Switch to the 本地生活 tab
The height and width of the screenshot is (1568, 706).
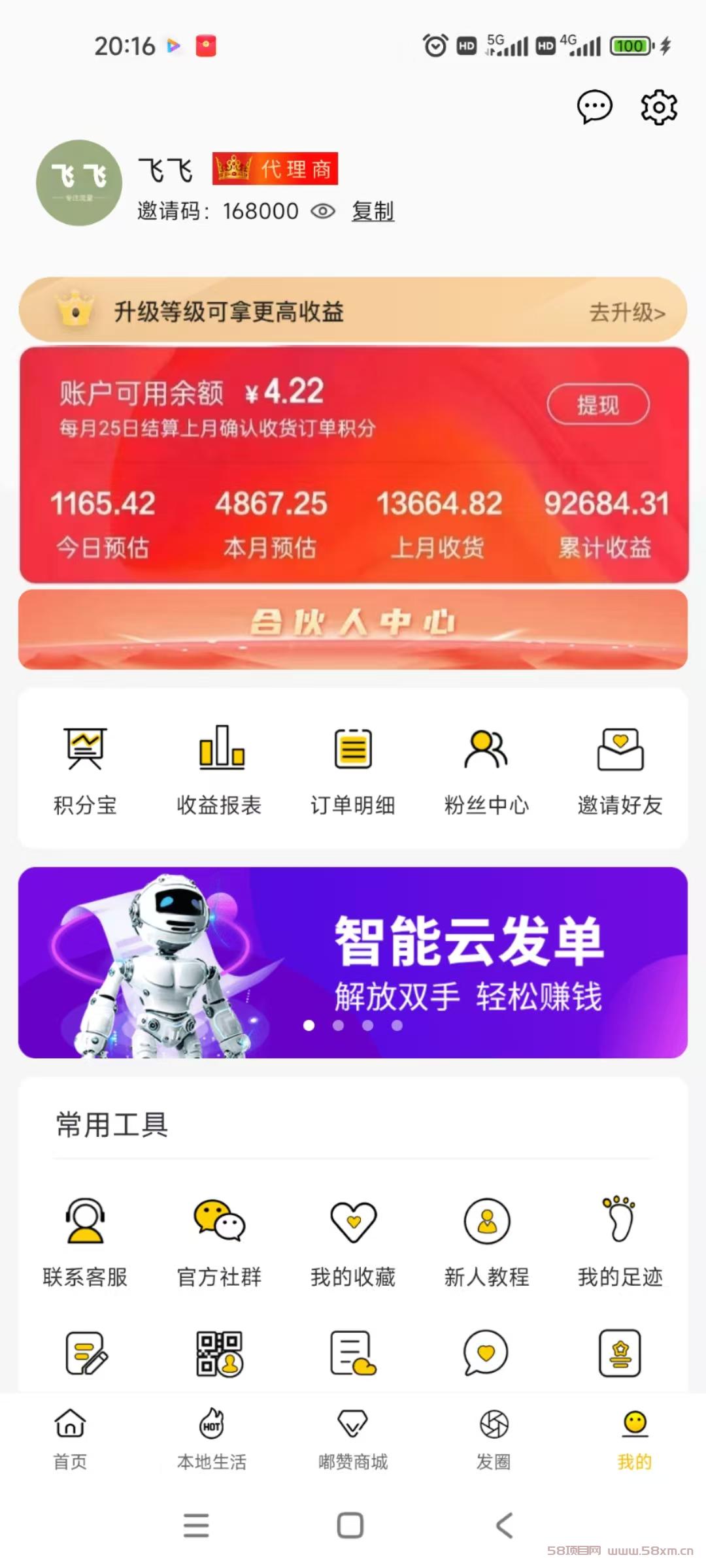[211, 1439]
